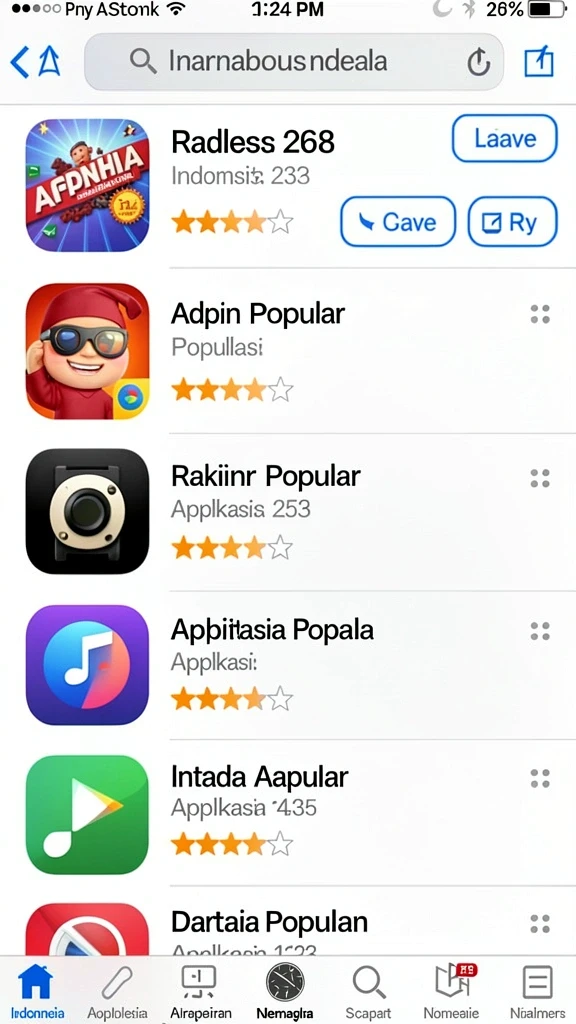Tap the Ry button
576x1024 pixels.
pos(513,222)
